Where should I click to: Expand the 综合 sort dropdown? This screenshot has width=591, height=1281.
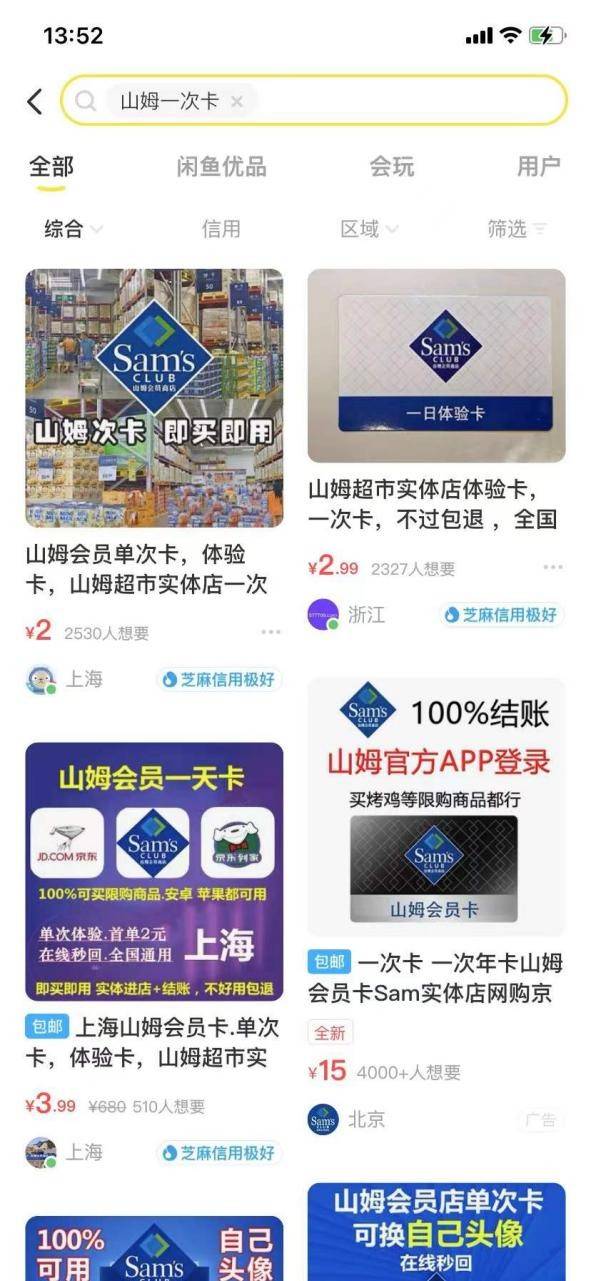pos(73,229)
